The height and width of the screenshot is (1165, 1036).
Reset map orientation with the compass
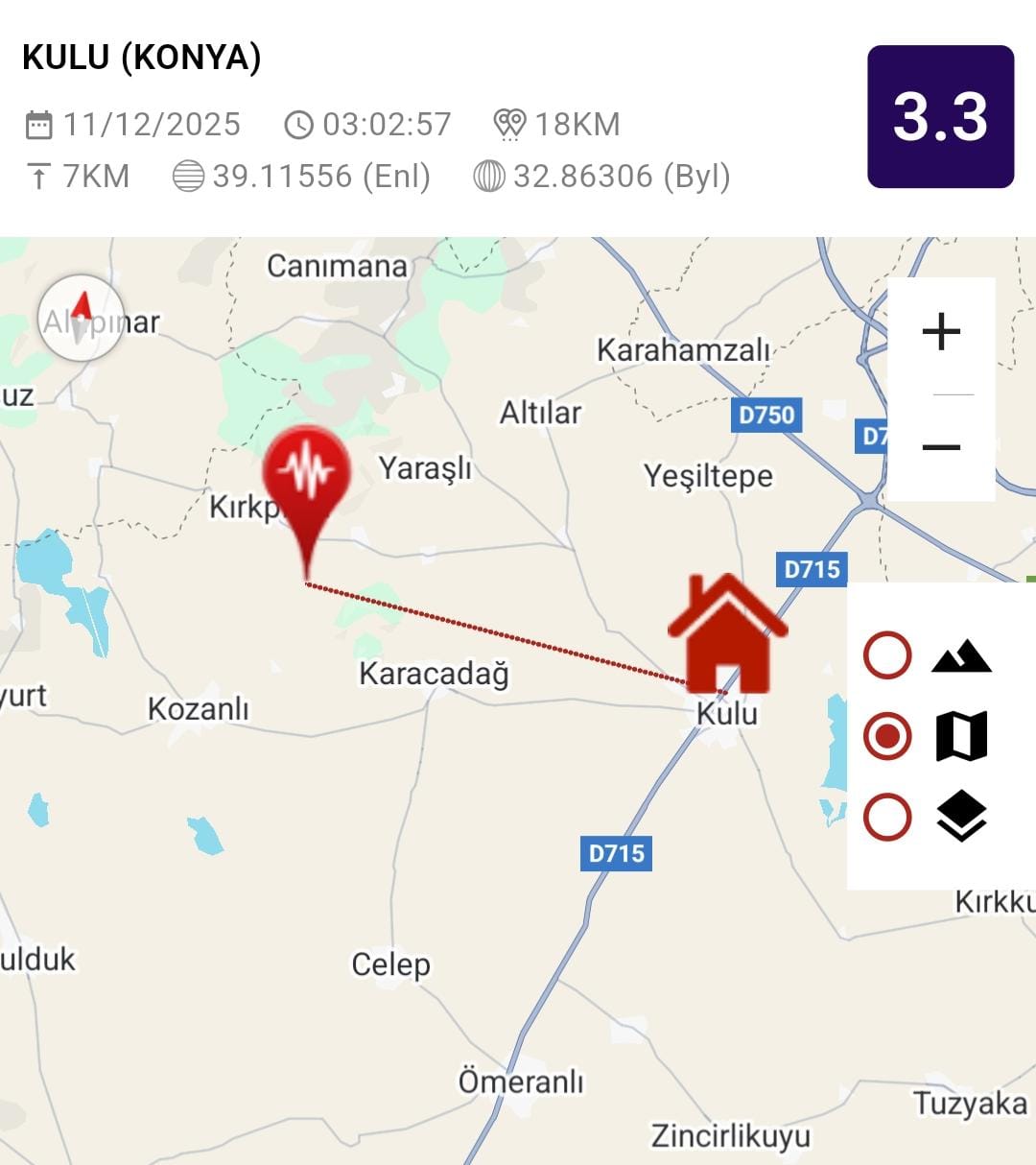point(82,319)
